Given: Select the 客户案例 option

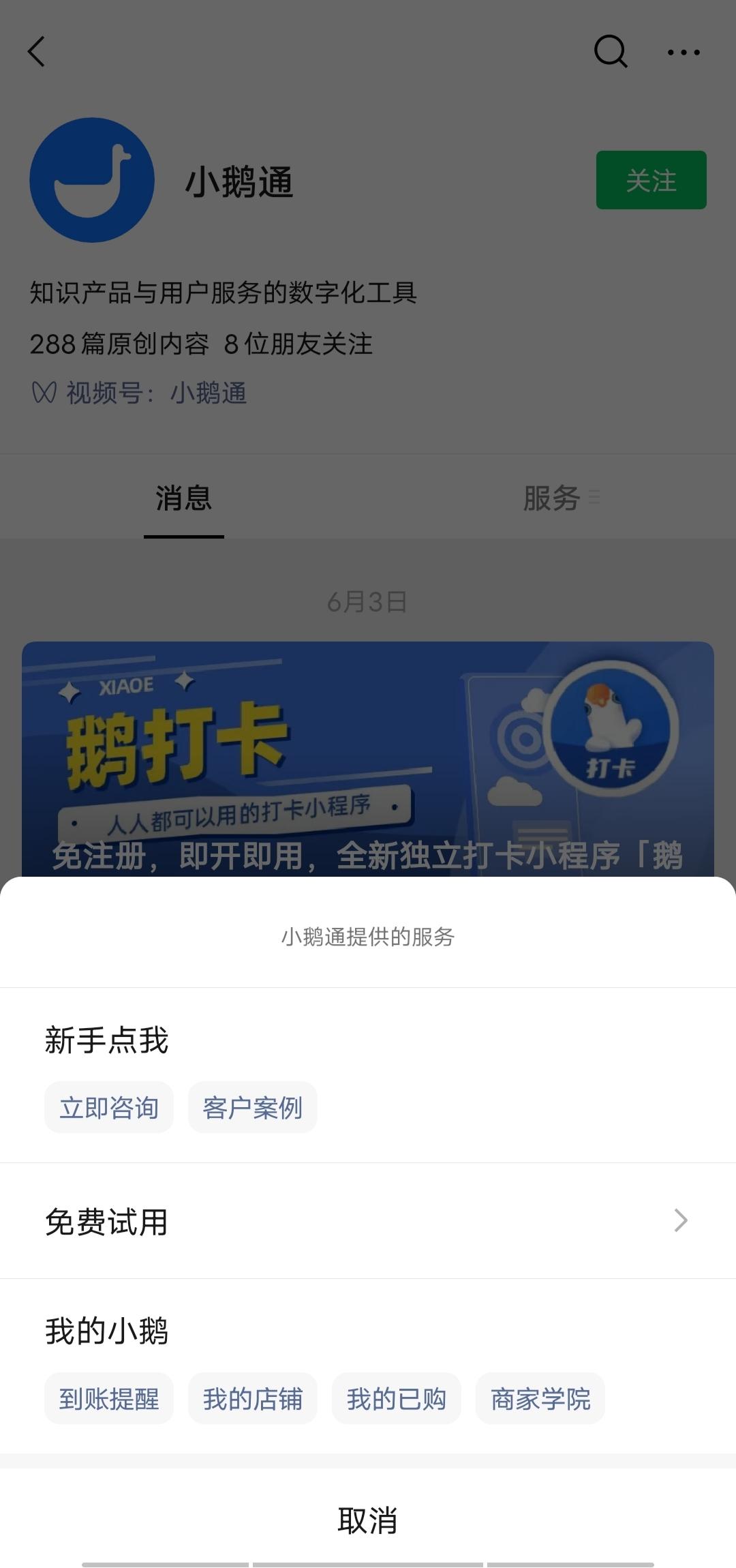Looking at the screenshot, I should coord(253,1107).
